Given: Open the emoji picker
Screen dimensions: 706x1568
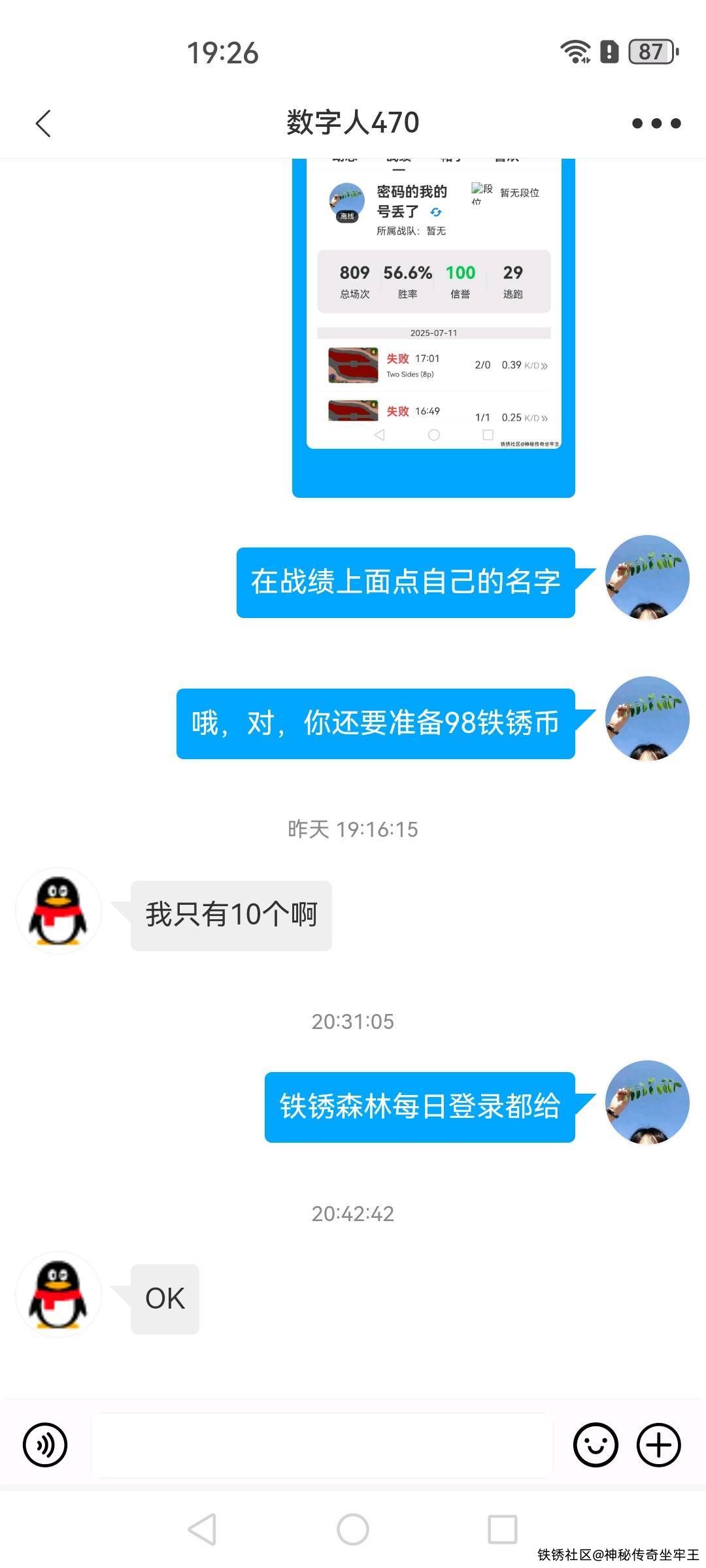Looking at the screenshot, I should coord(596,1445).
